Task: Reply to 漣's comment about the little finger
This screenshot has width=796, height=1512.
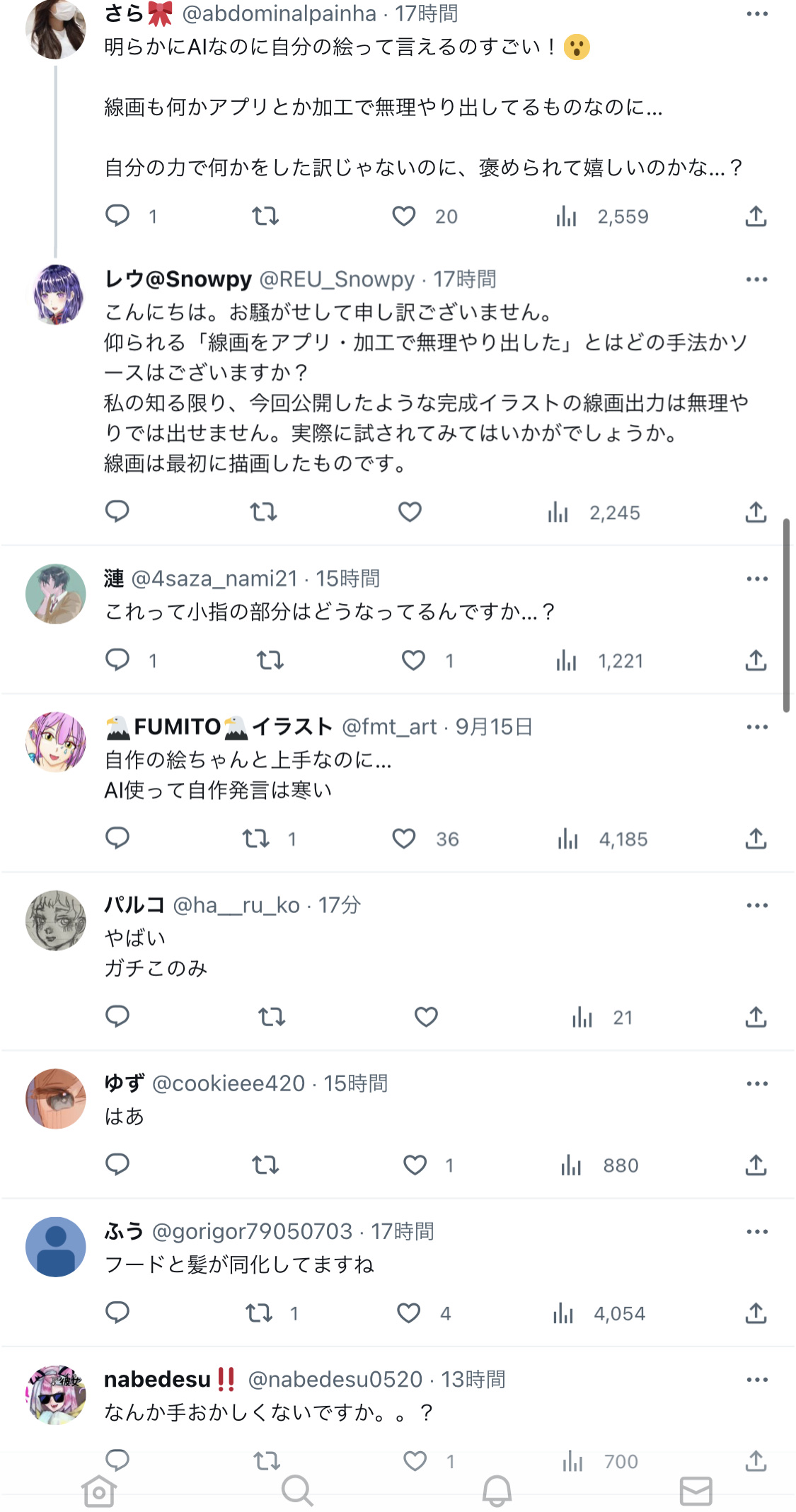Action: click(117, 660)
